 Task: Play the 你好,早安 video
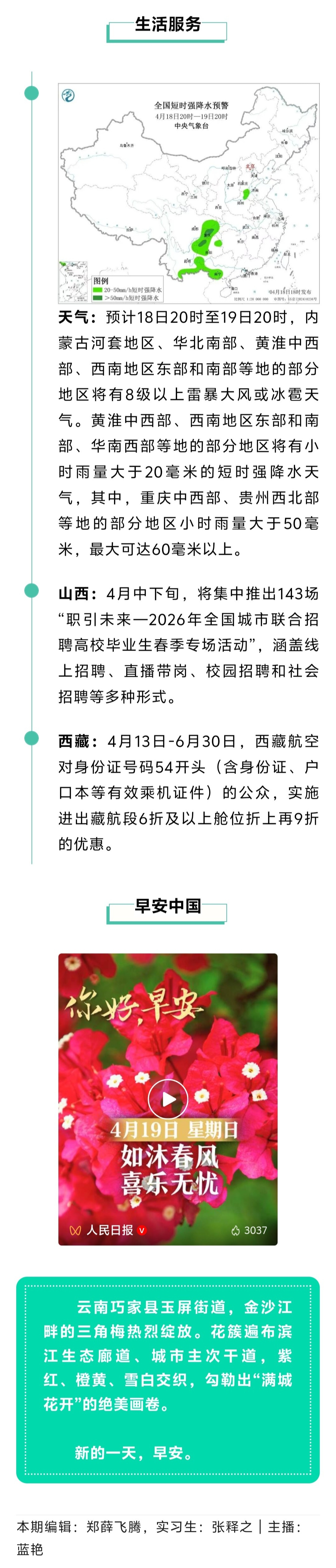[x=167, y=1099]
